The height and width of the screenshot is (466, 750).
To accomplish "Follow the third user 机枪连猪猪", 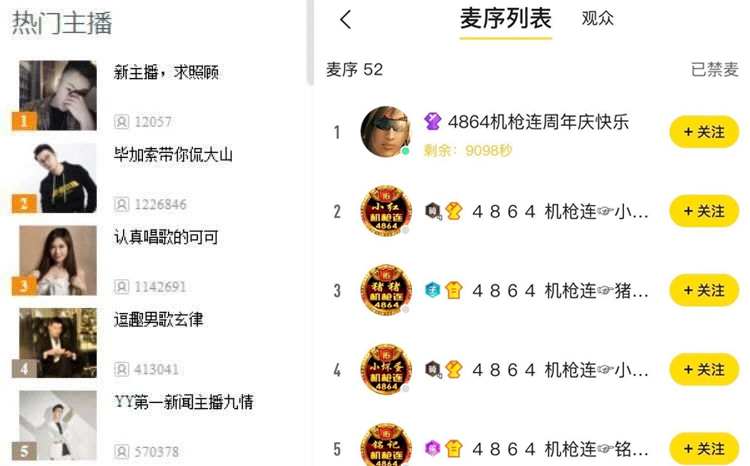I will pyautogui.click(x=703, y=290).
